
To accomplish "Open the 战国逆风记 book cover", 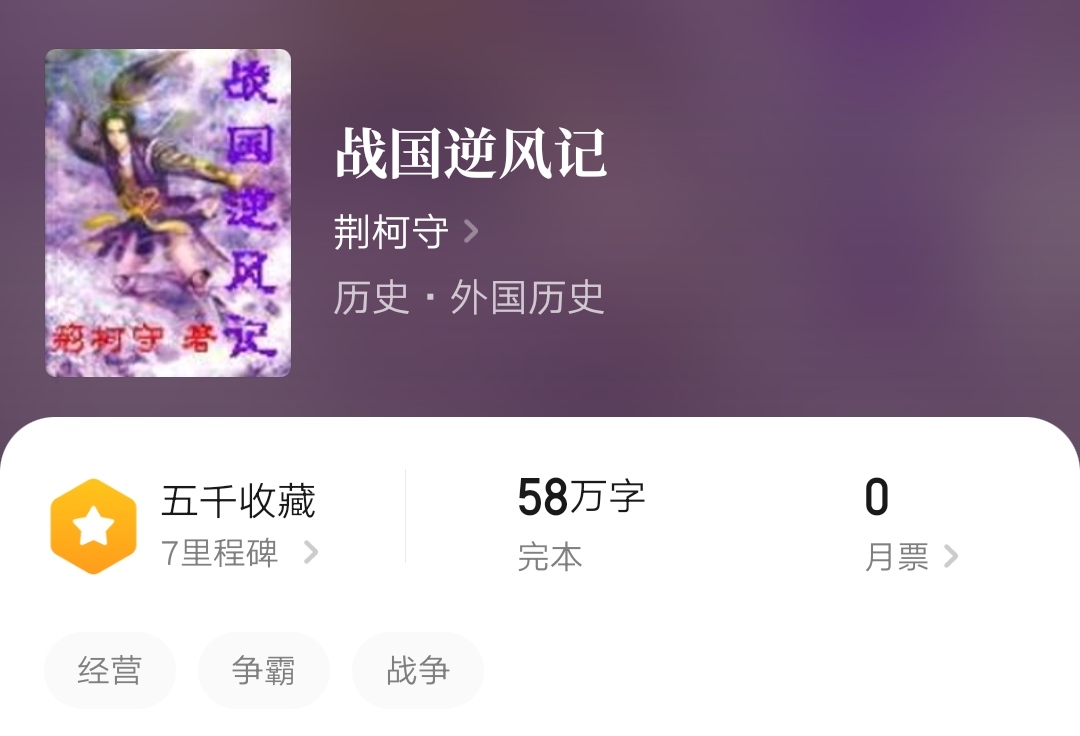I will click(168, 213).
